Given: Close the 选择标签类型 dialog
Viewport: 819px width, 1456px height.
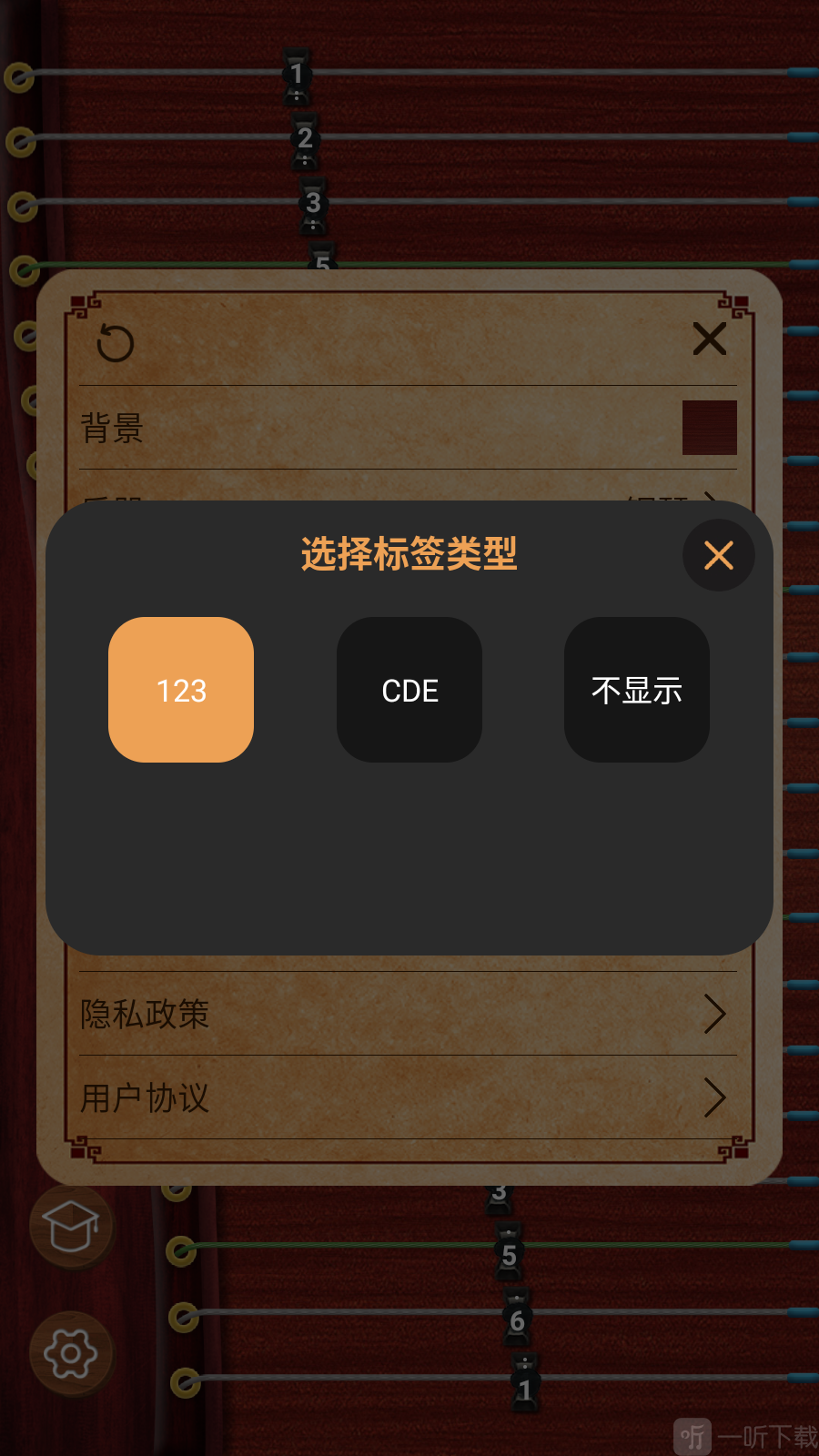Looking at the screenshot, I should [718, 555].
